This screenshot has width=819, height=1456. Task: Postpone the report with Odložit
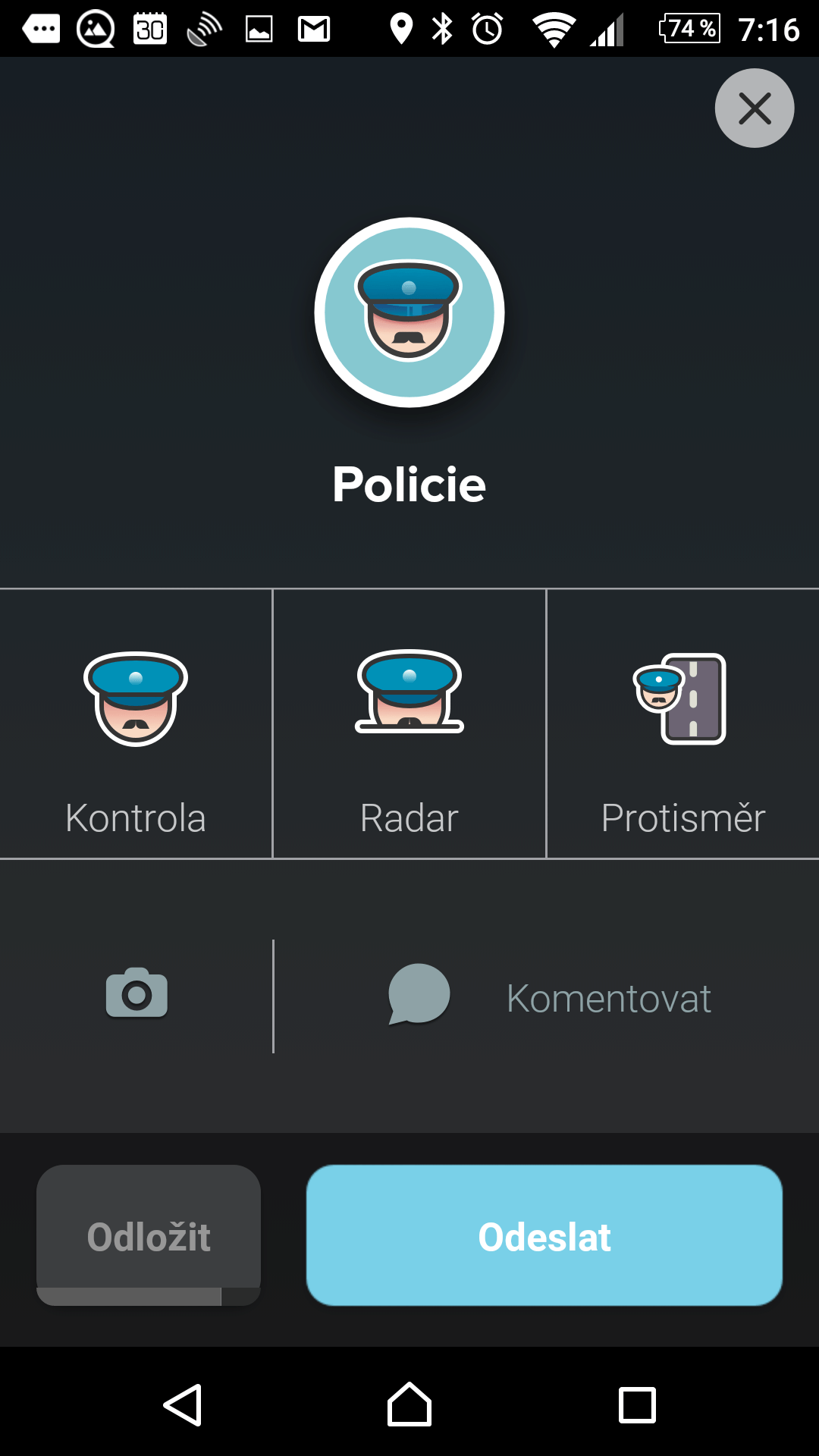tap(149, 1235)
